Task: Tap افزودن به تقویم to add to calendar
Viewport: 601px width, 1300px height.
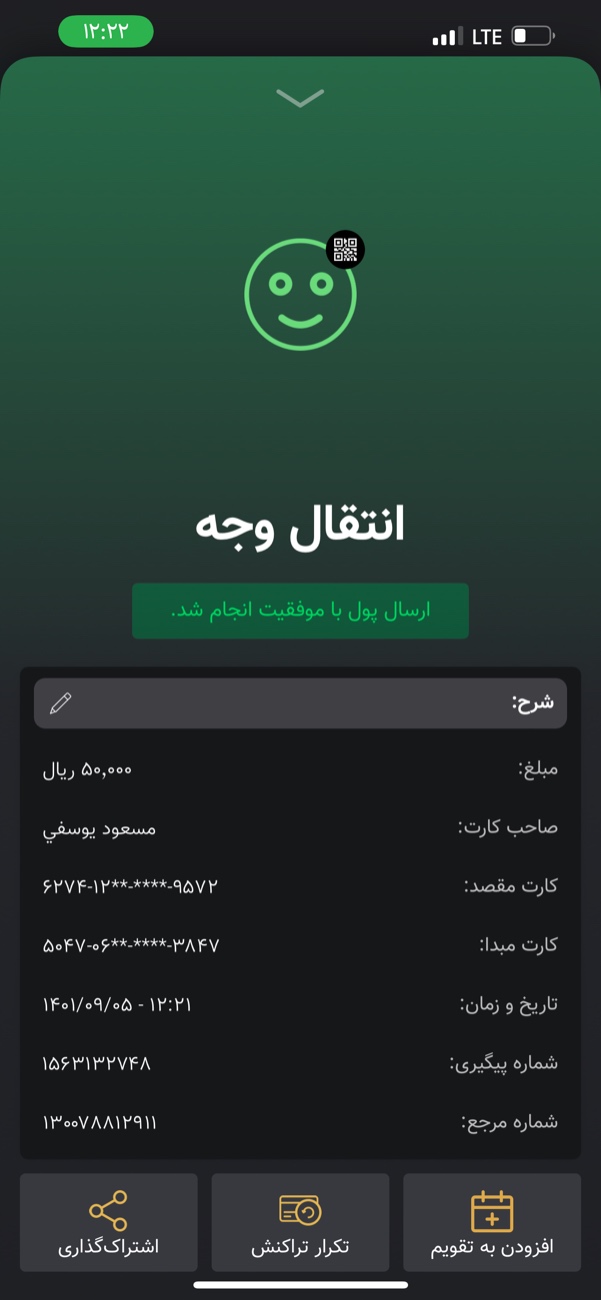Action: click(492, 1222)
